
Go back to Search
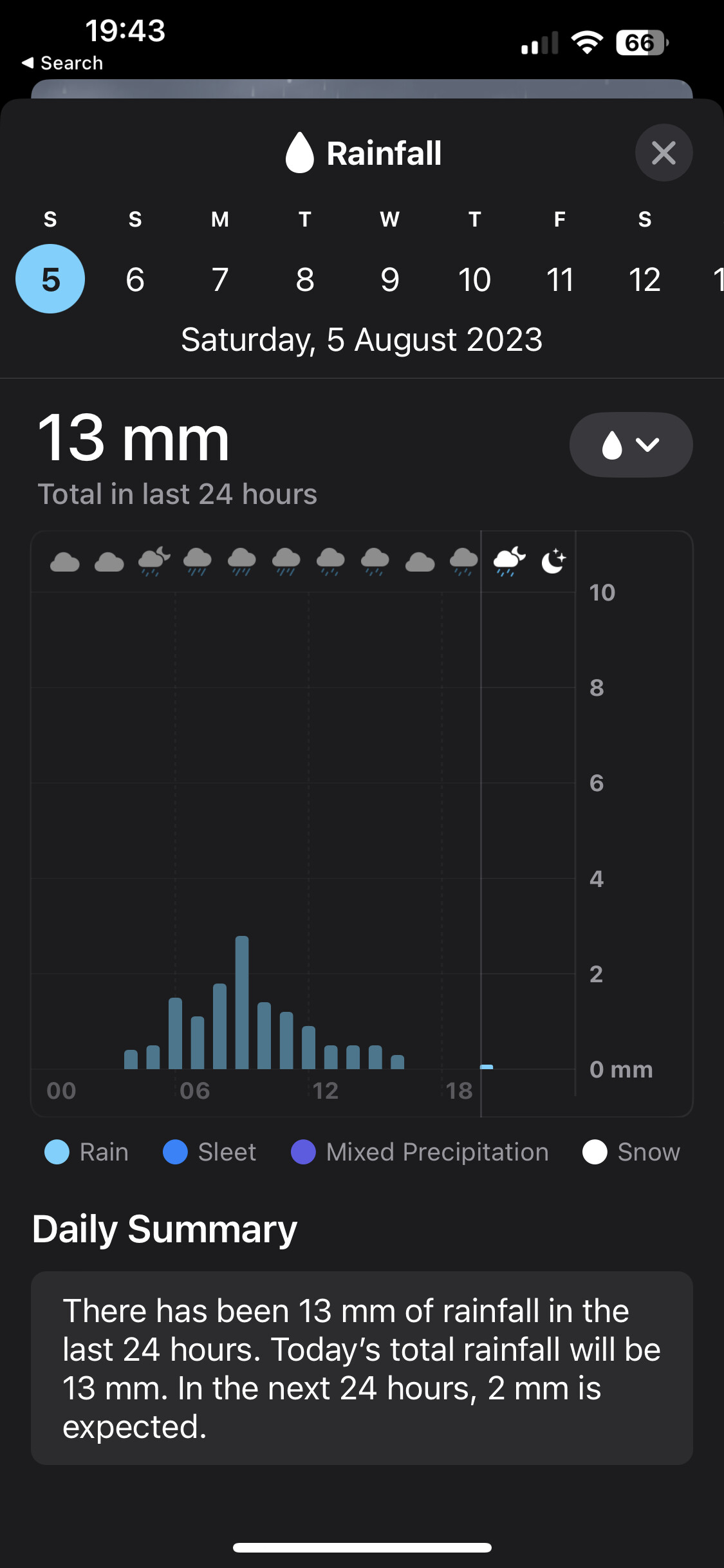pyautogui.click(x=62, y=63)
